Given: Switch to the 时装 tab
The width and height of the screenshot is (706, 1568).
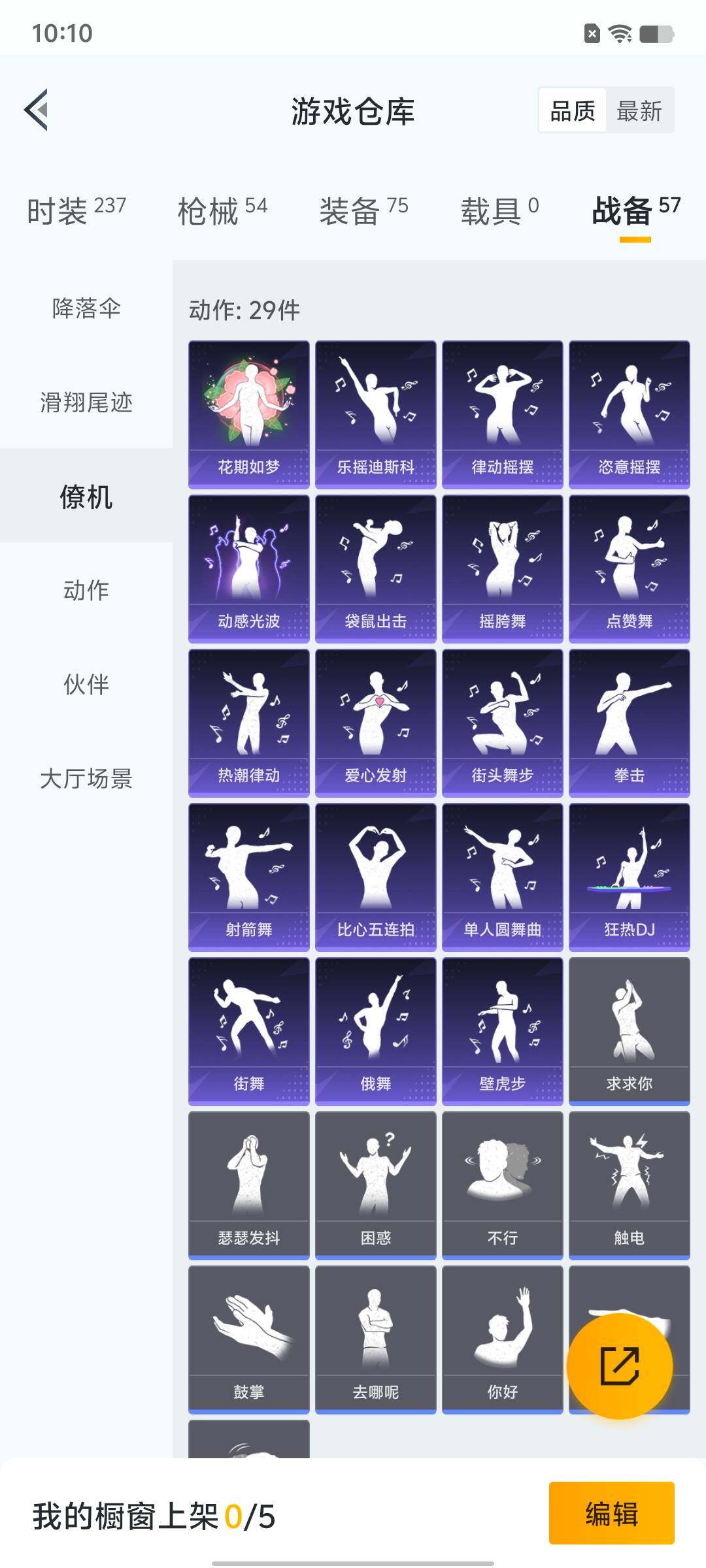Looking at the screenshot, I should point(76,210).
